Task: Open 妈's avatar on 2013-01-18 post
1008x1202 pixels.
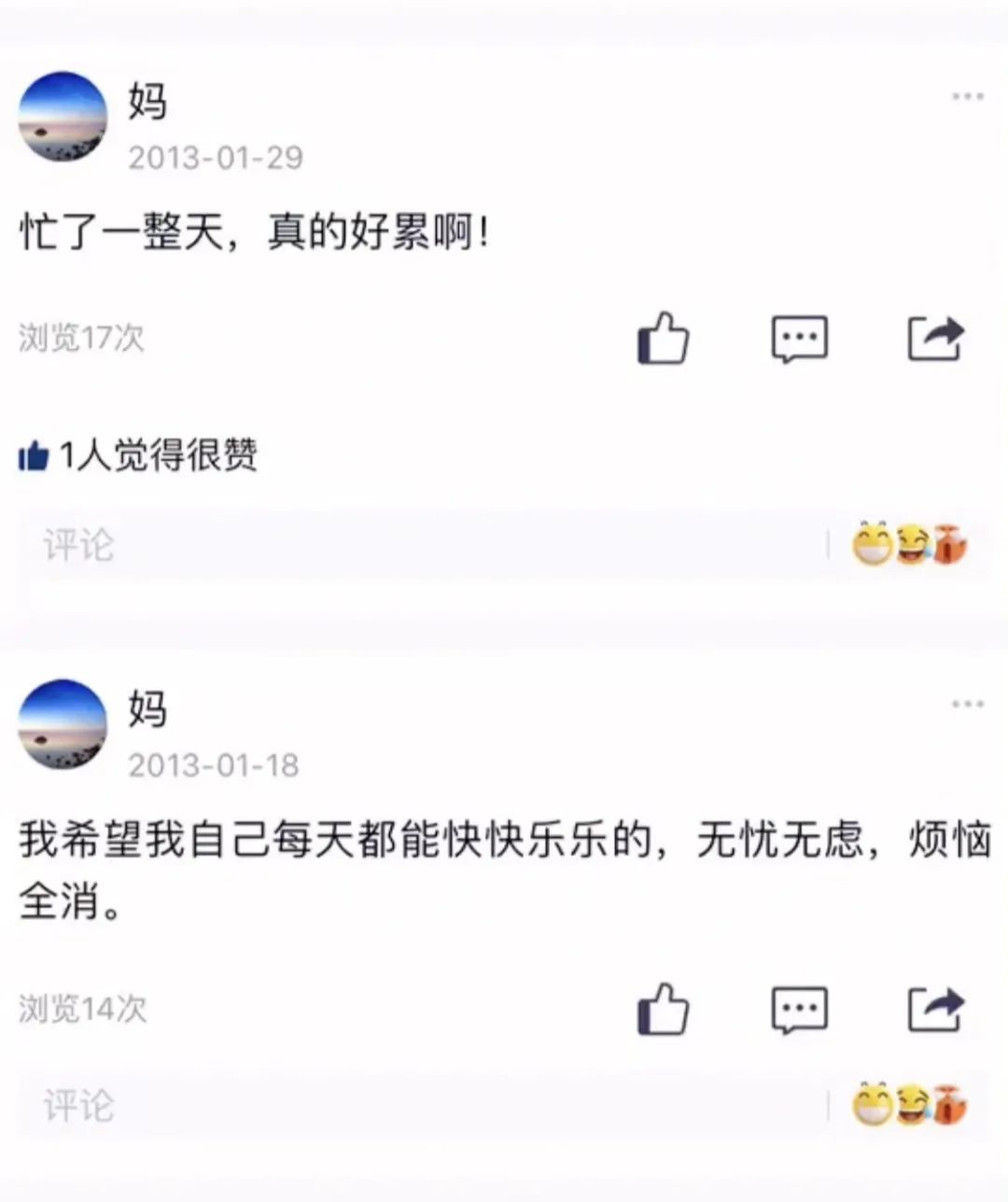Action: 63,725
